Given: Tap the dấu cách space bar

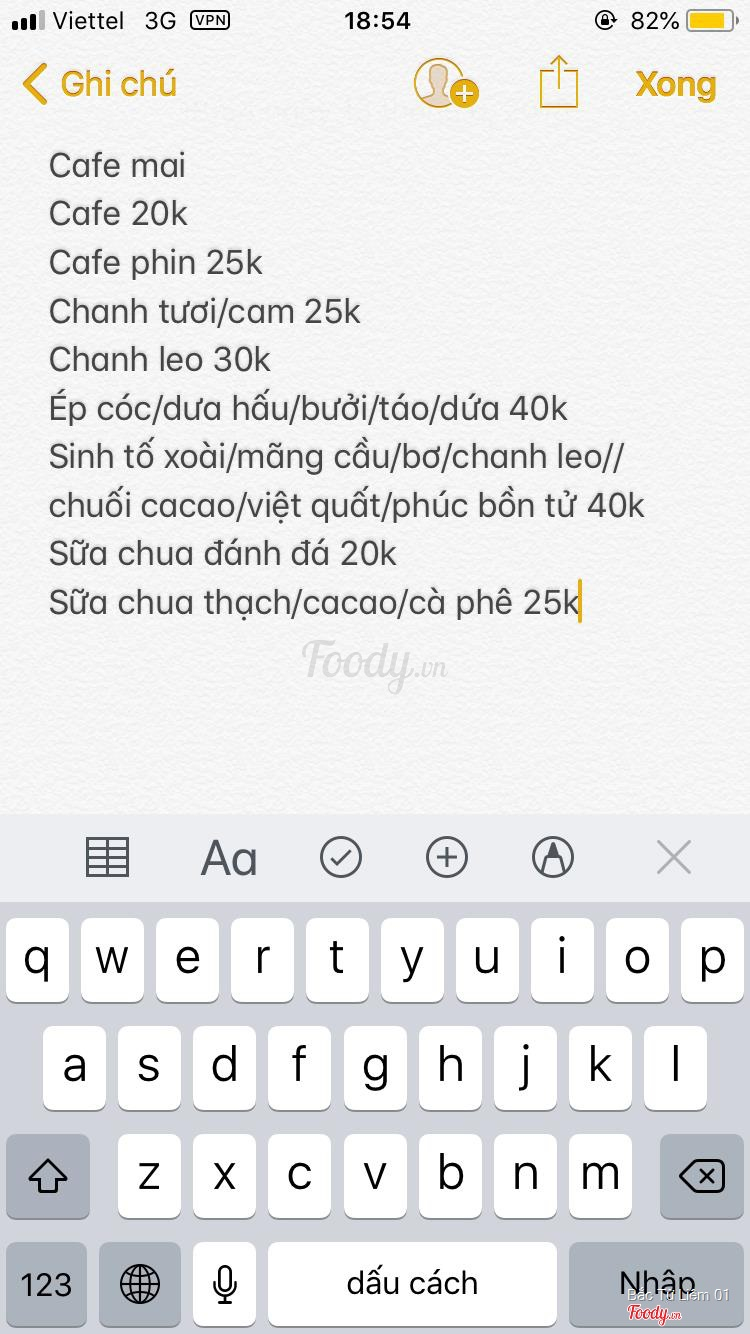Looking at the screenshot, I should (412, 1284).
